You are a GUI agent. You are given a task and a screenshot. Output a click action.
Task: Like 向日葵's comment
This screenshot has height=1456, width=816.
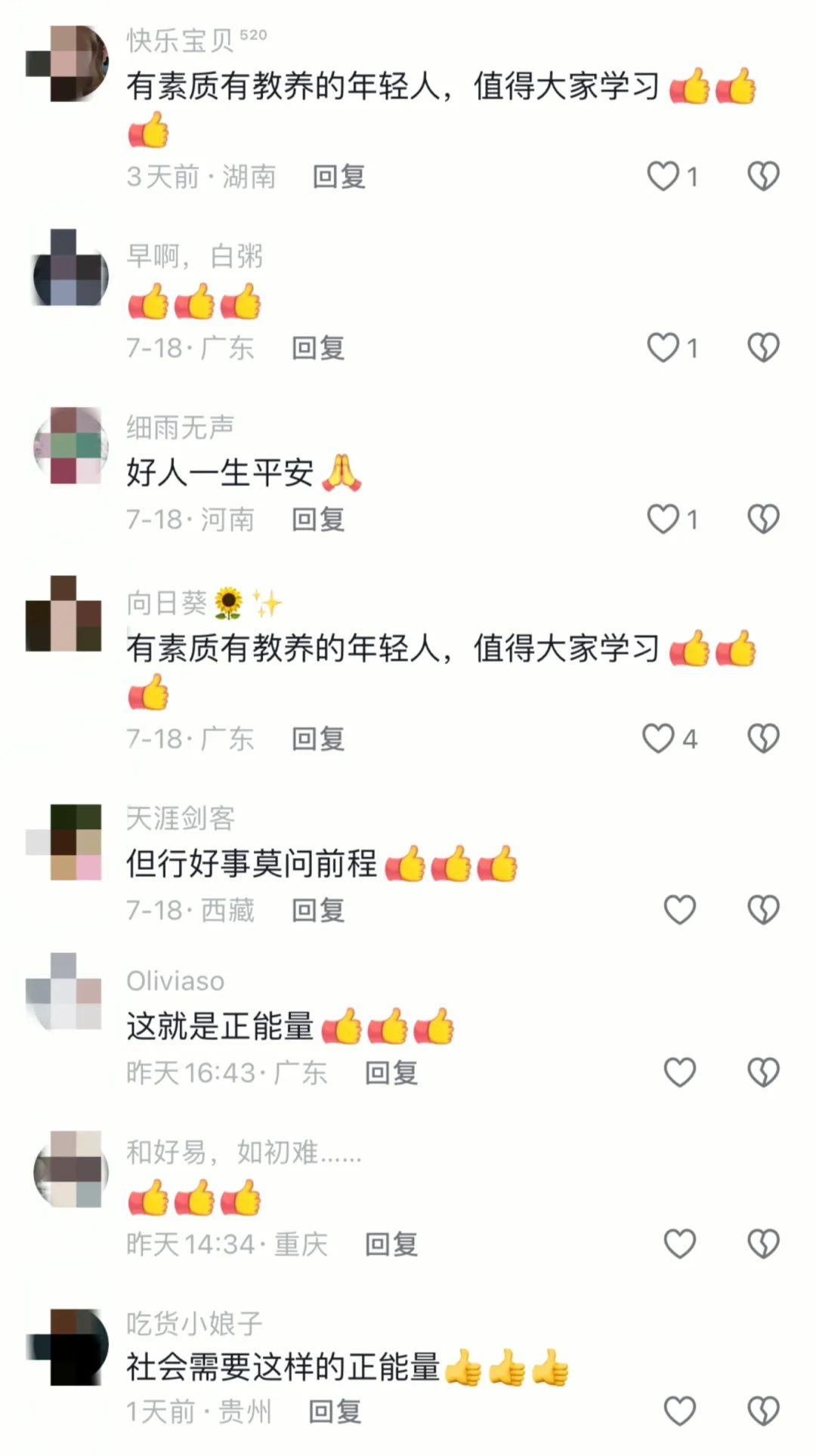coord(658,739)
